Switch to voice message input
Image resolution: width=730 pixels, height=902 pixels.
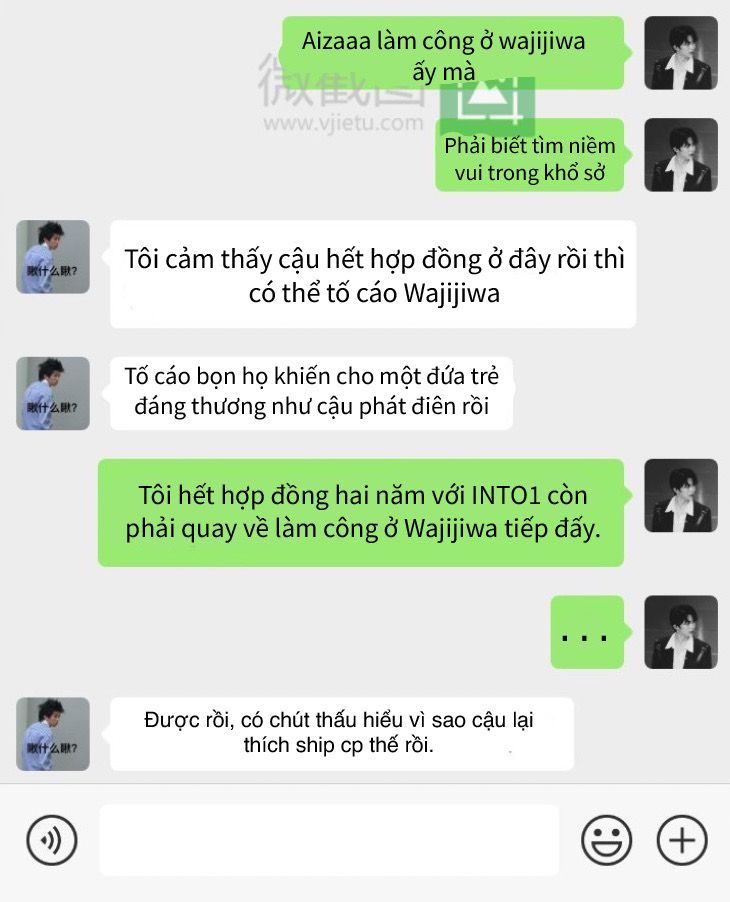[x=51, y=840]
